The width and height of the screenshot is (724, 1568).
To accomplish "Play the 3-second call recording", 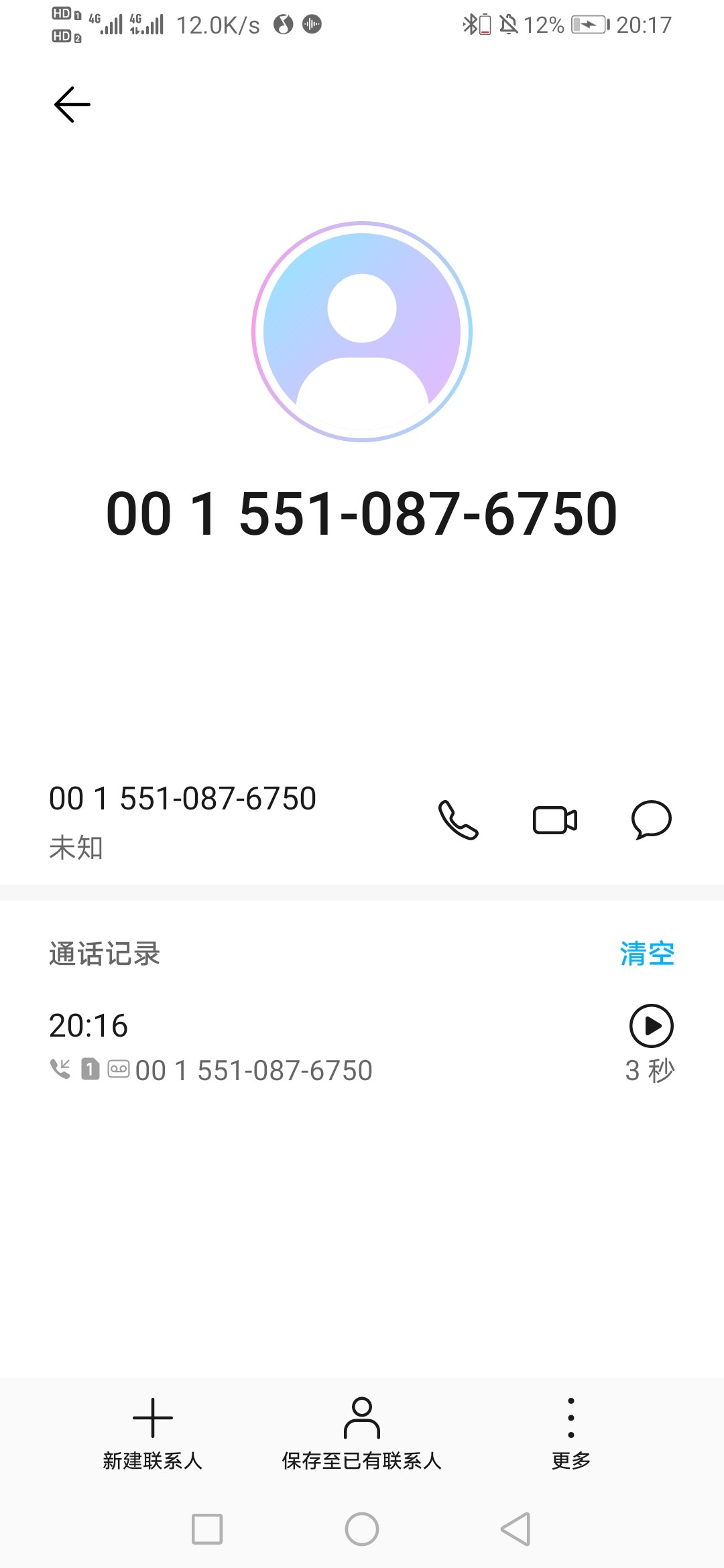I will [x=651, y=1026].
